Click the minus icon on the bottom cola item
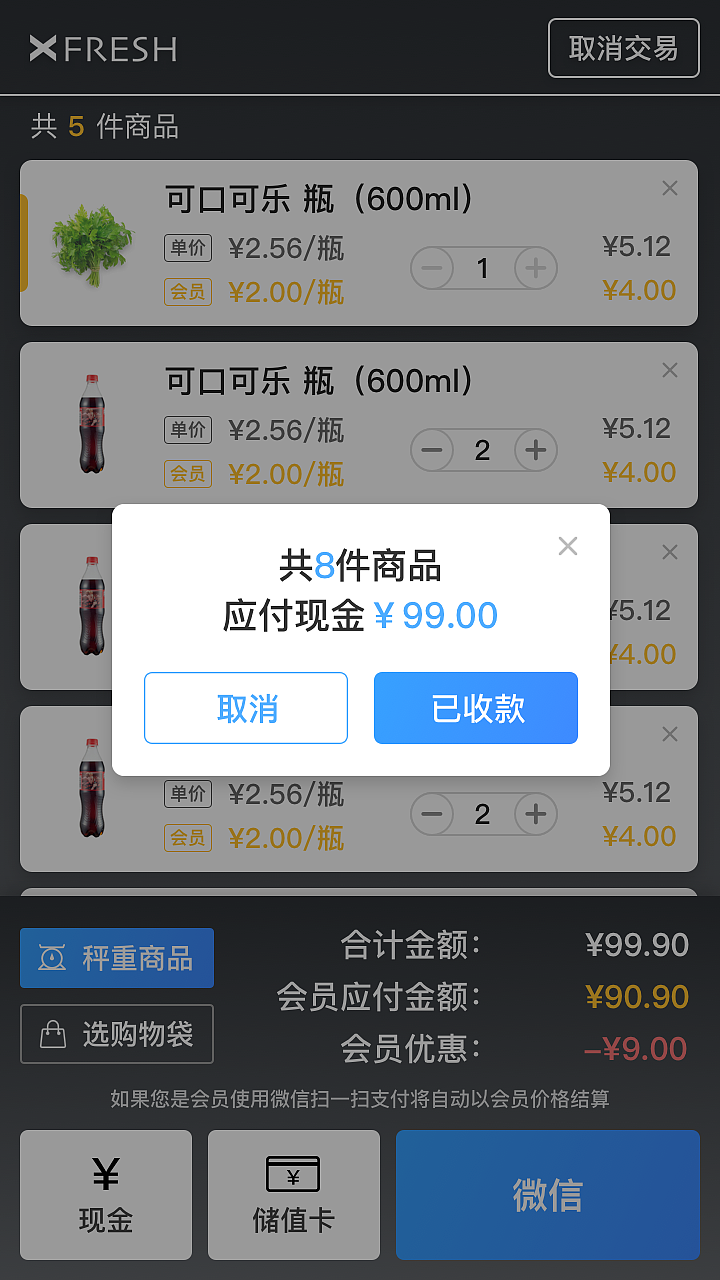Viewport: 720px width, 1280px height. point(431,814)
